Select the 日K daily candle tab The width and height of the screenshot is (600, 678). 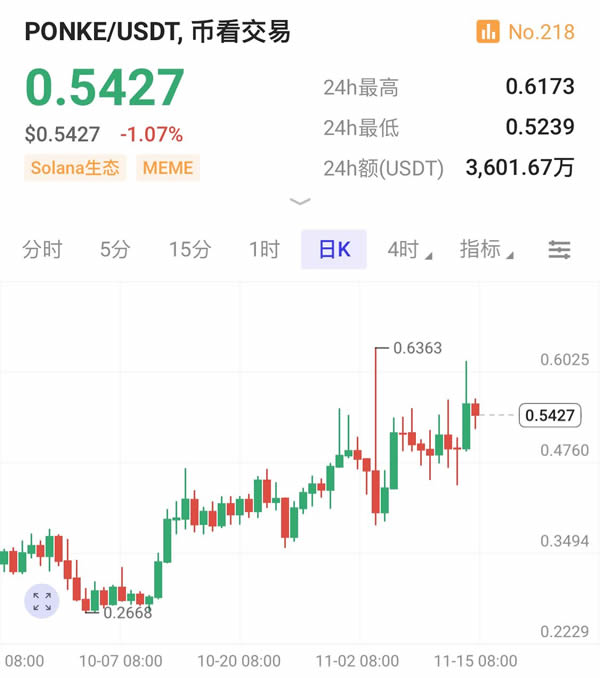[334, 250]
